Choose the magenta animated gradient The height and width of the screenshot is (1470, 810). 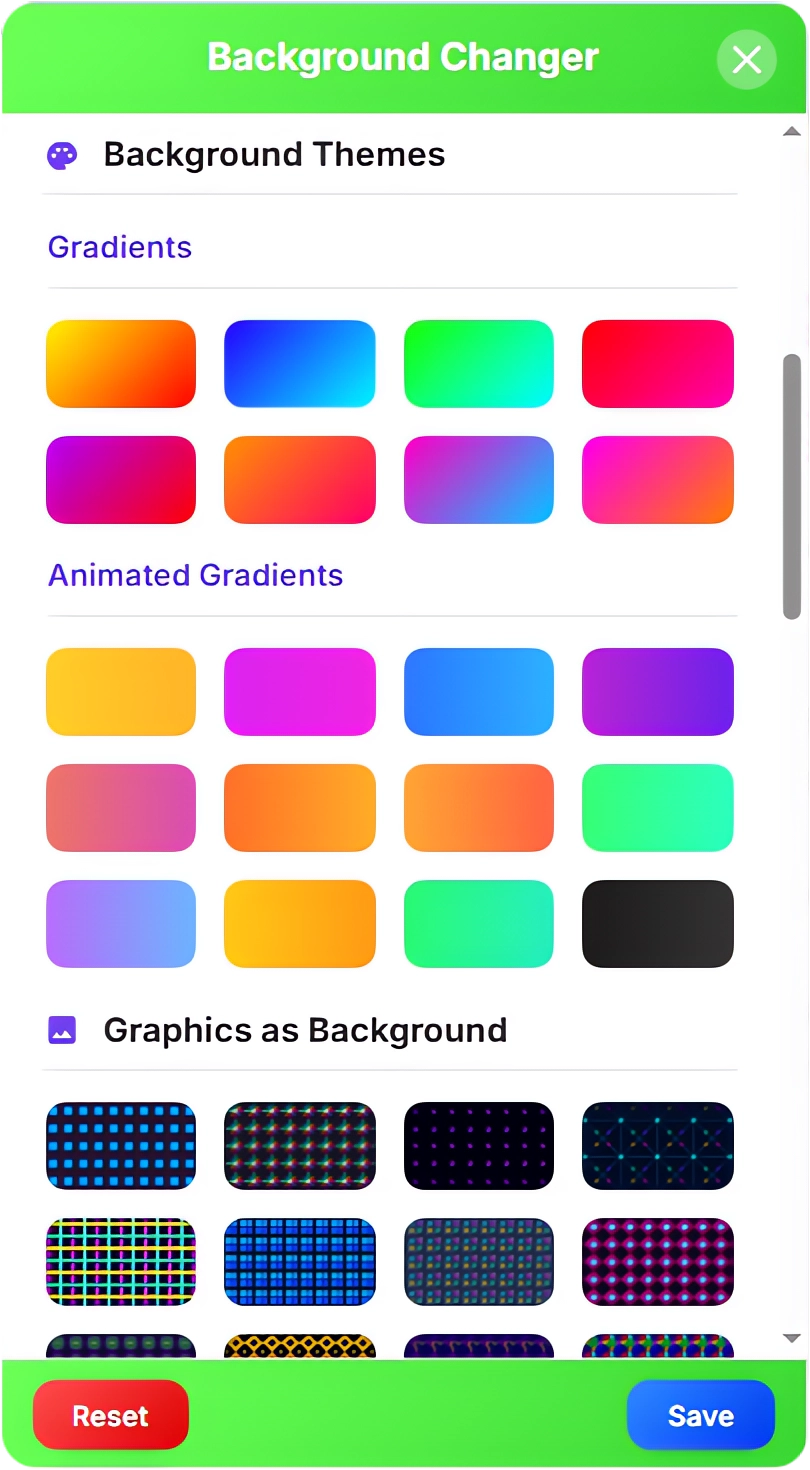299,691
